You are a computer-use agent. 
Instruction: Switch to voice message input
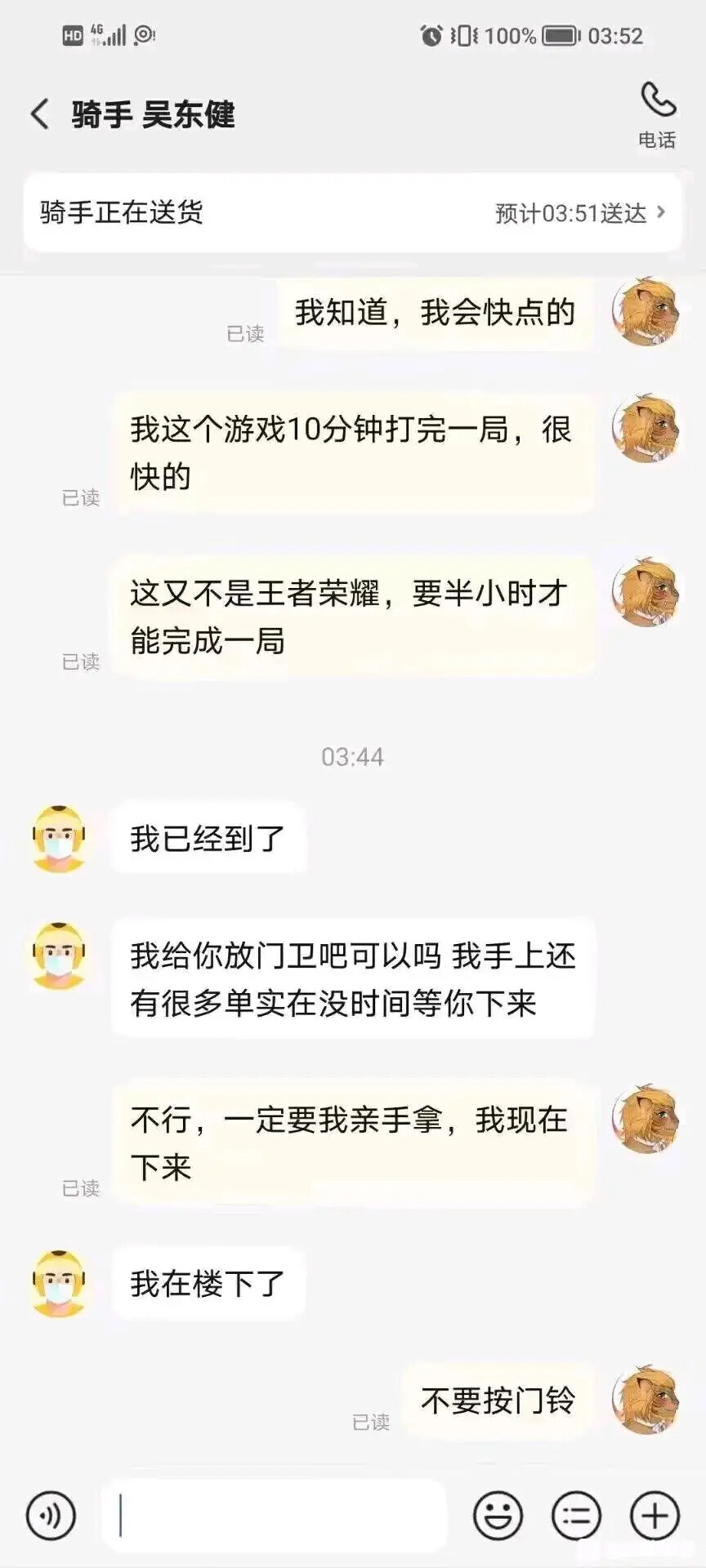[51, 1516]
